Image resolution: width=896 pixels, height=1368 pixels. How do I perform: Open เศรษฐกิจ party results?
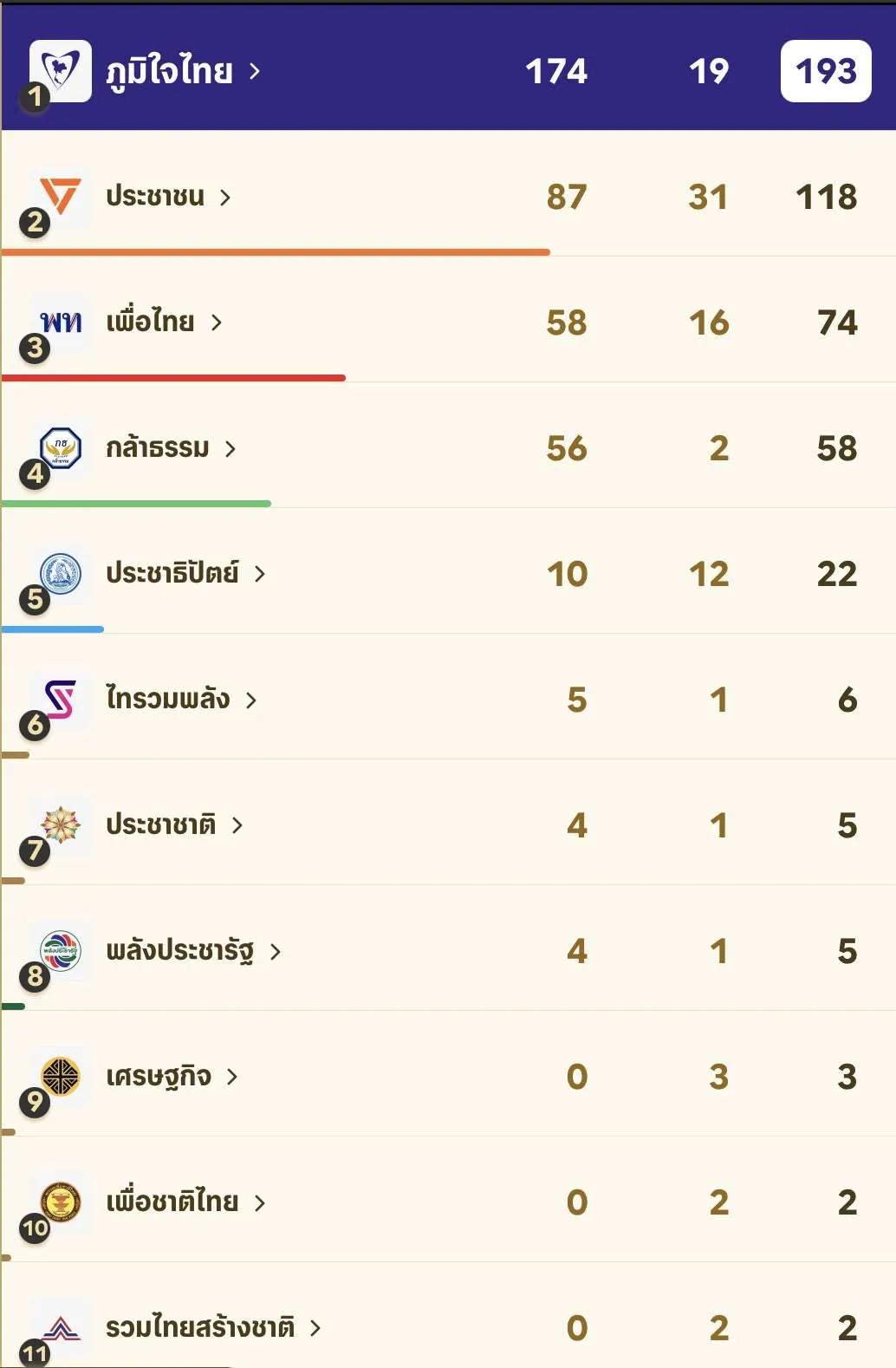tap(159, 1077)
